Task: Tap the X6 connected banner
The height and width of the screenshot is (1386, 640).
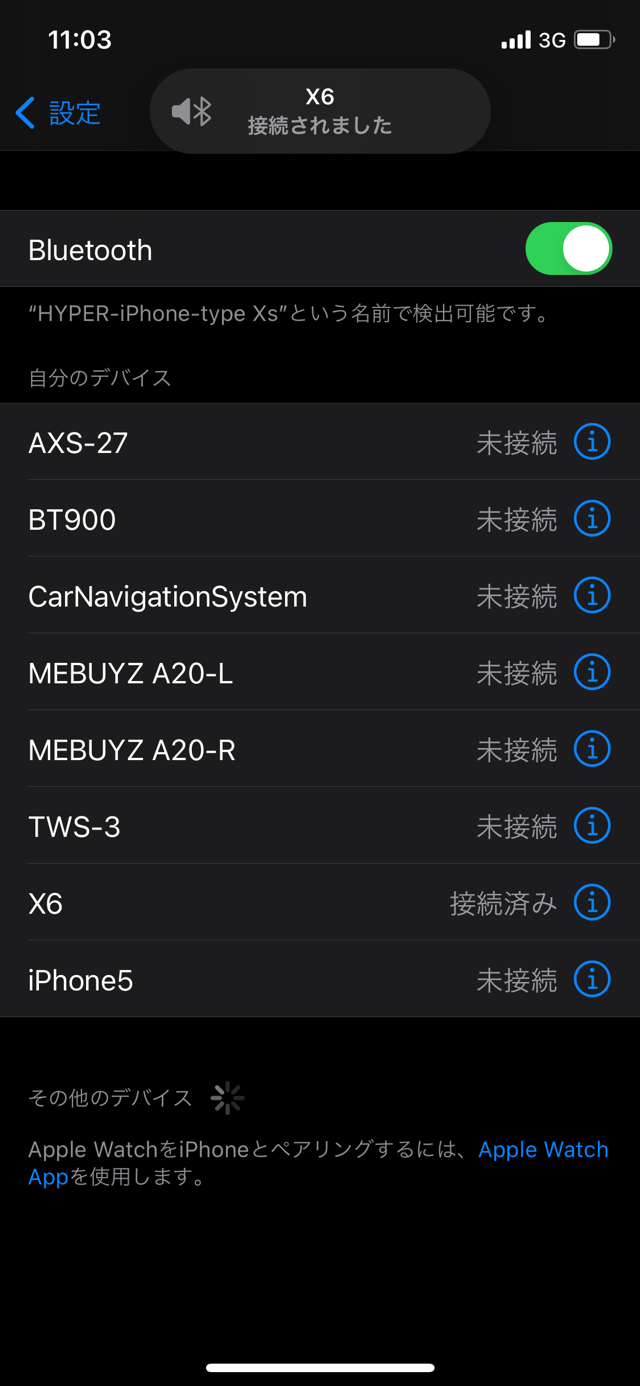Action: tap(320, 111)
